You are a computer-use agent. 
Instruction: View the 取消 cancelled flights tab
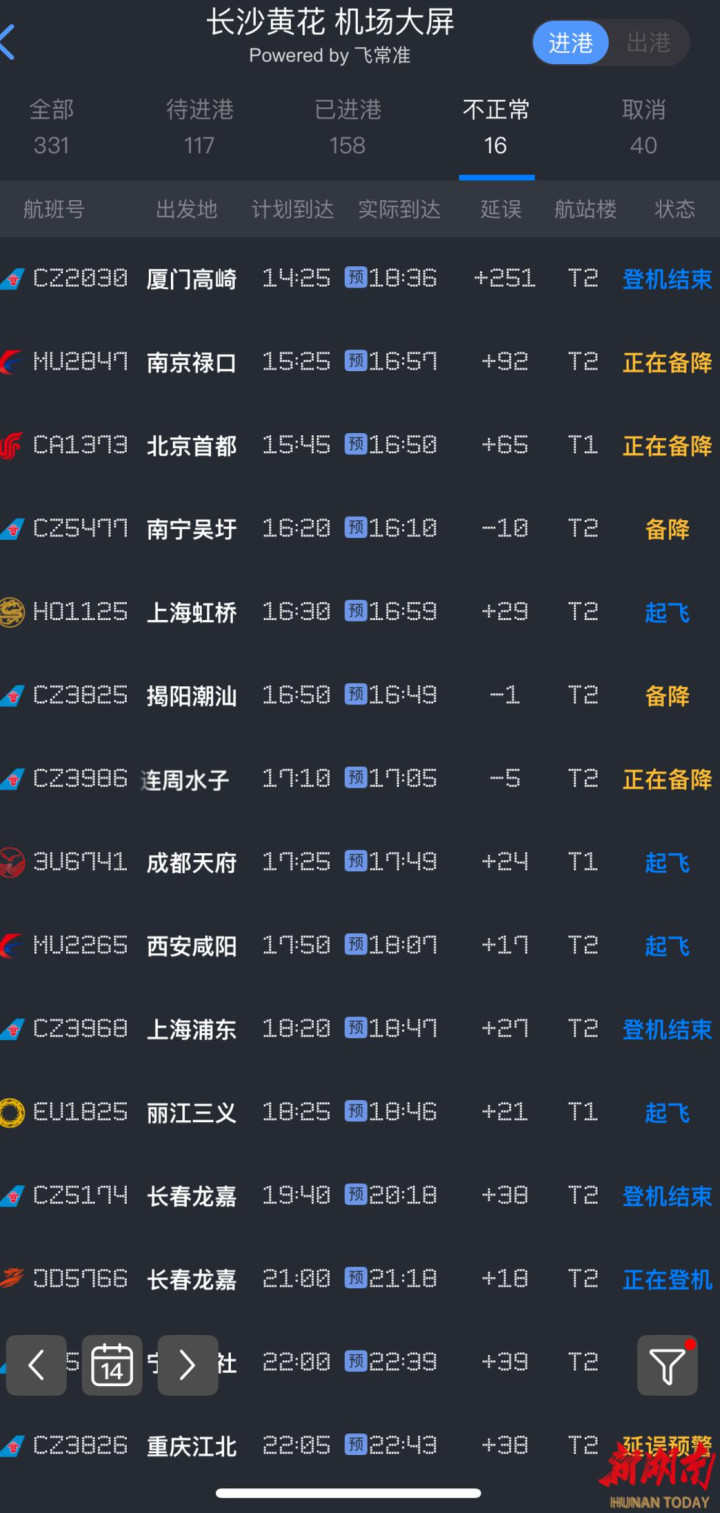(644, 127)
